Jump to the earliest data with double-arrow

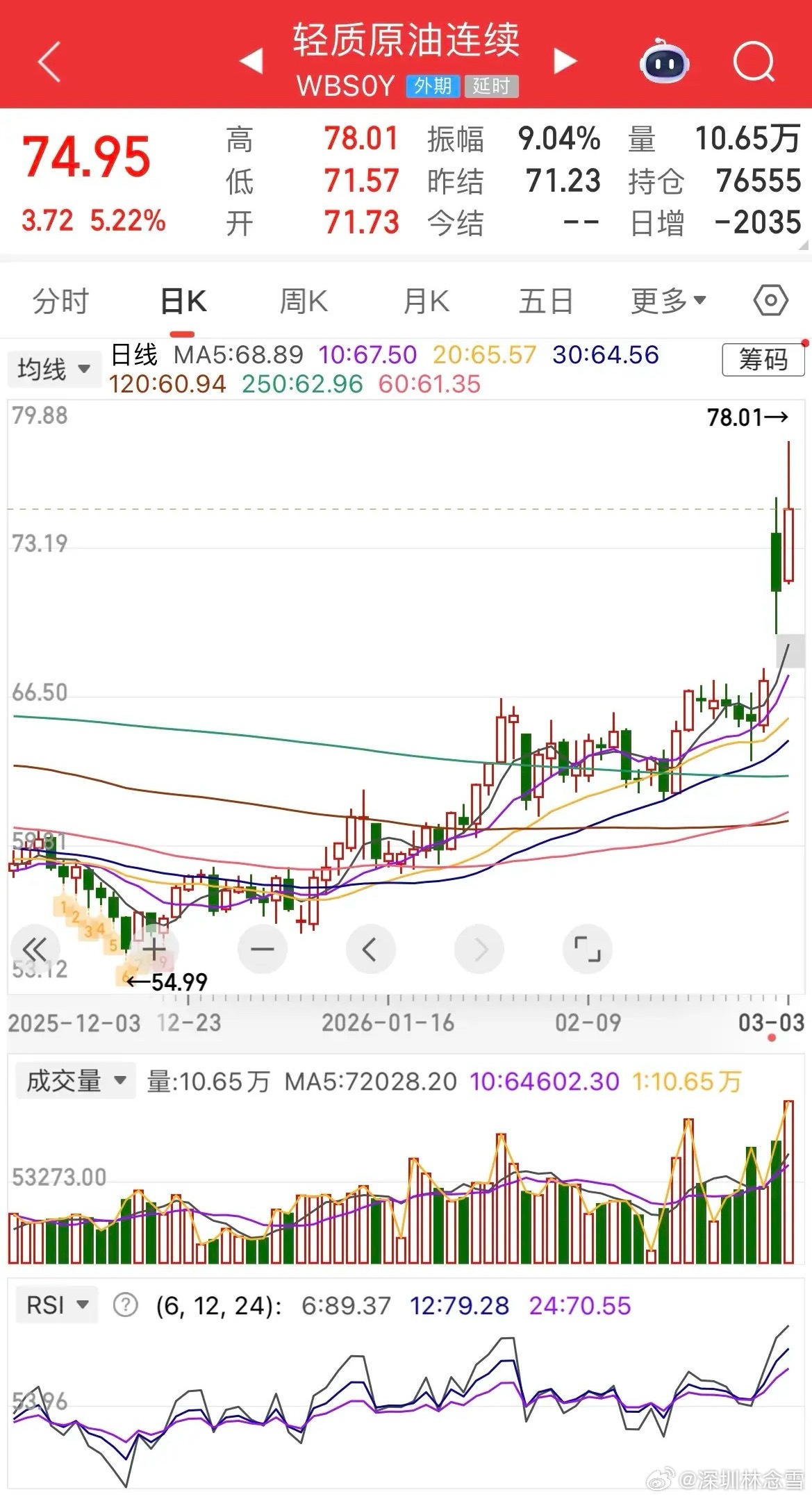click(x=35, y=949)
